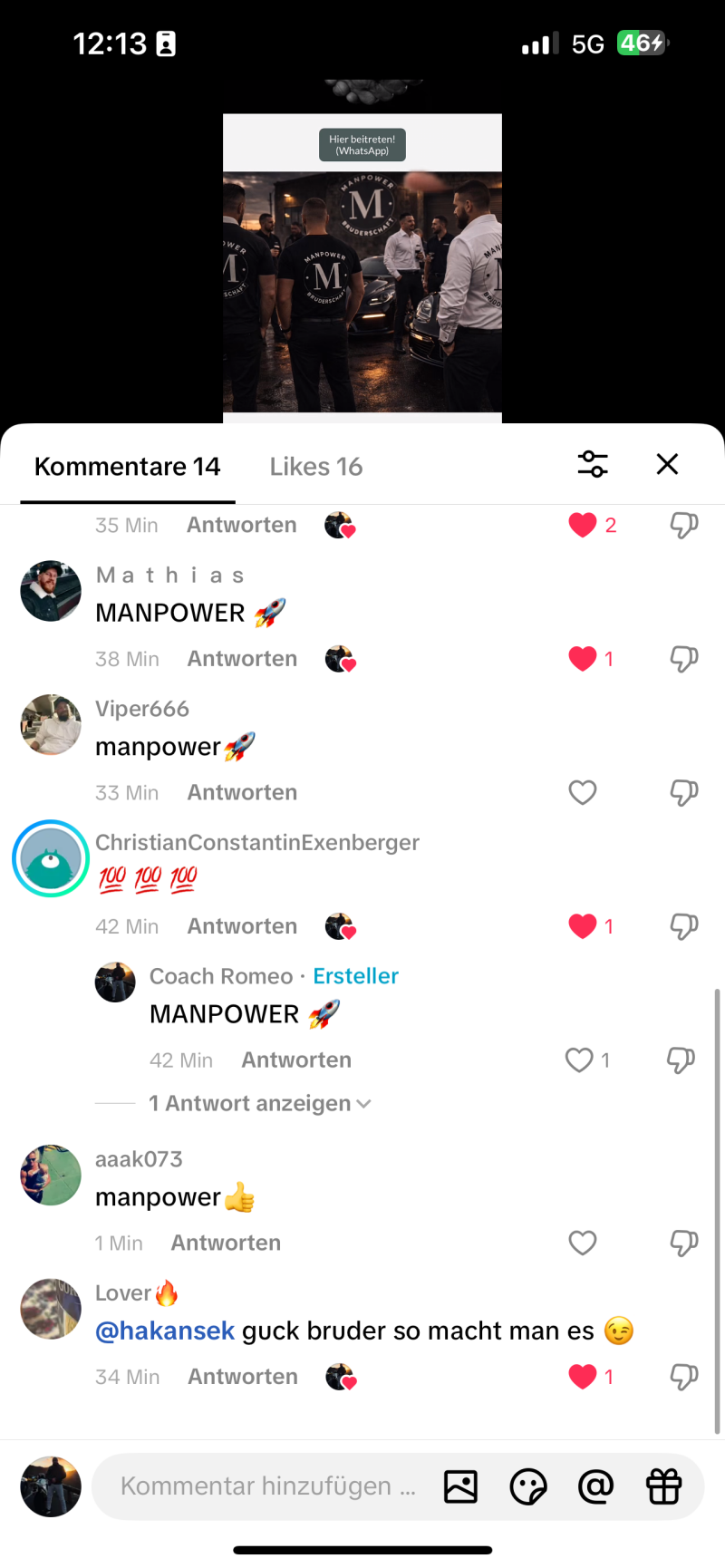Switch to the Likes 16 tab
The height and width of the screenshot is (1568, 725).
point(315,467)
